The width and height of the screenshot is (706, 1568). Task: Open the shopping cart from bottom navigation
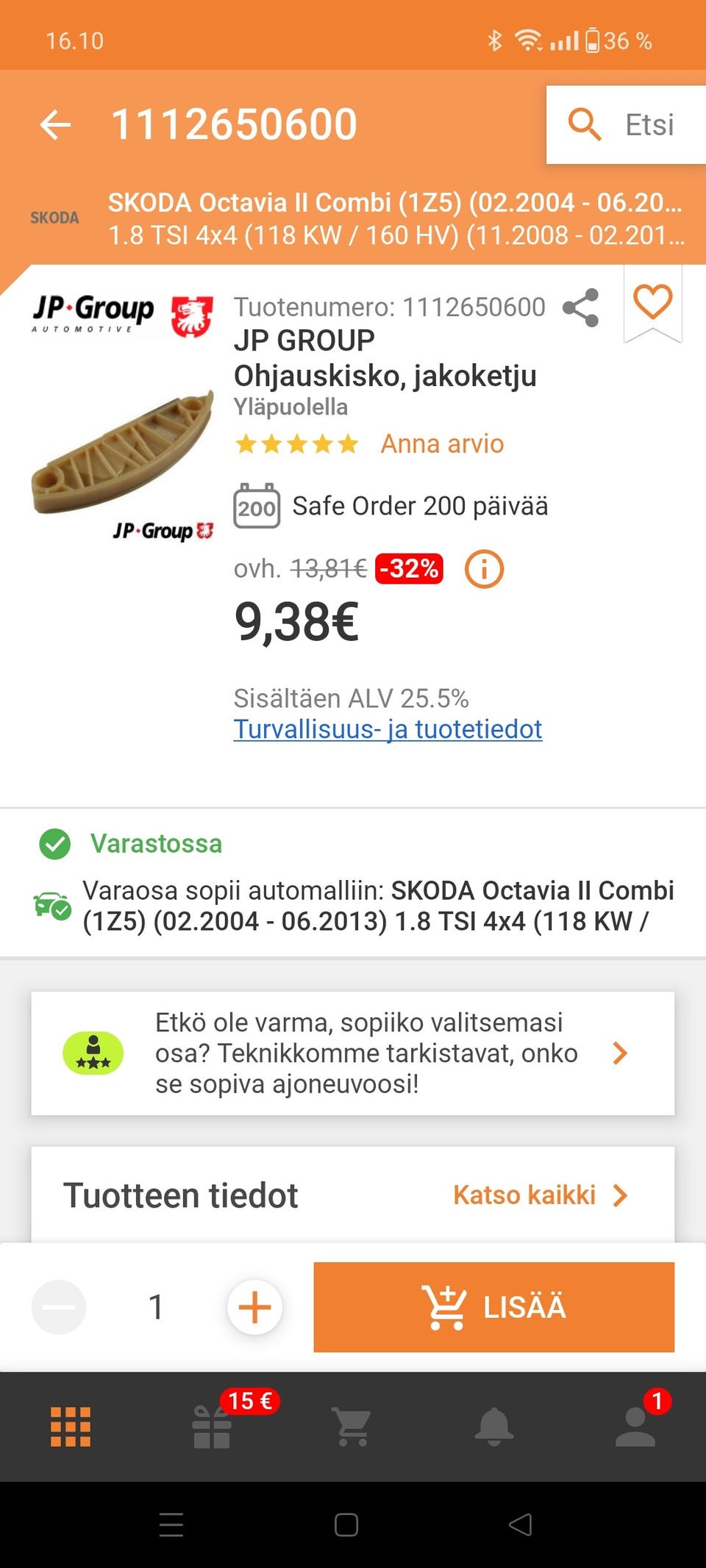[x=353, y=1426]
